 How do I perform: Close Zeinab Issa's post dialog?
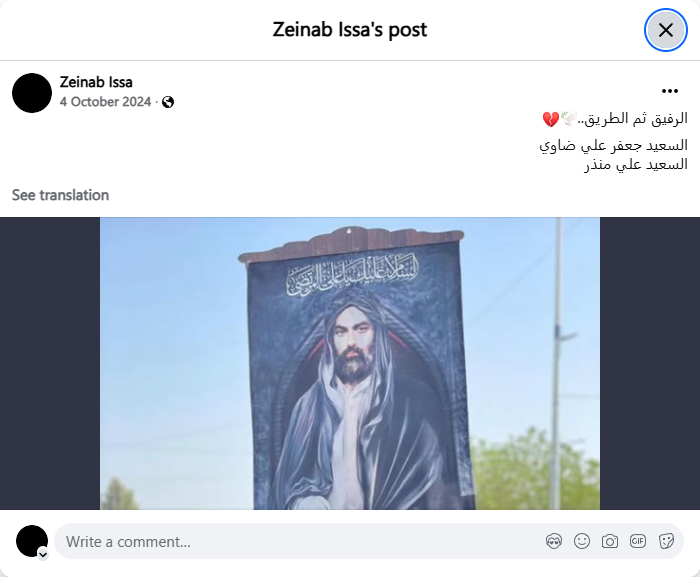tap(665, 30)
